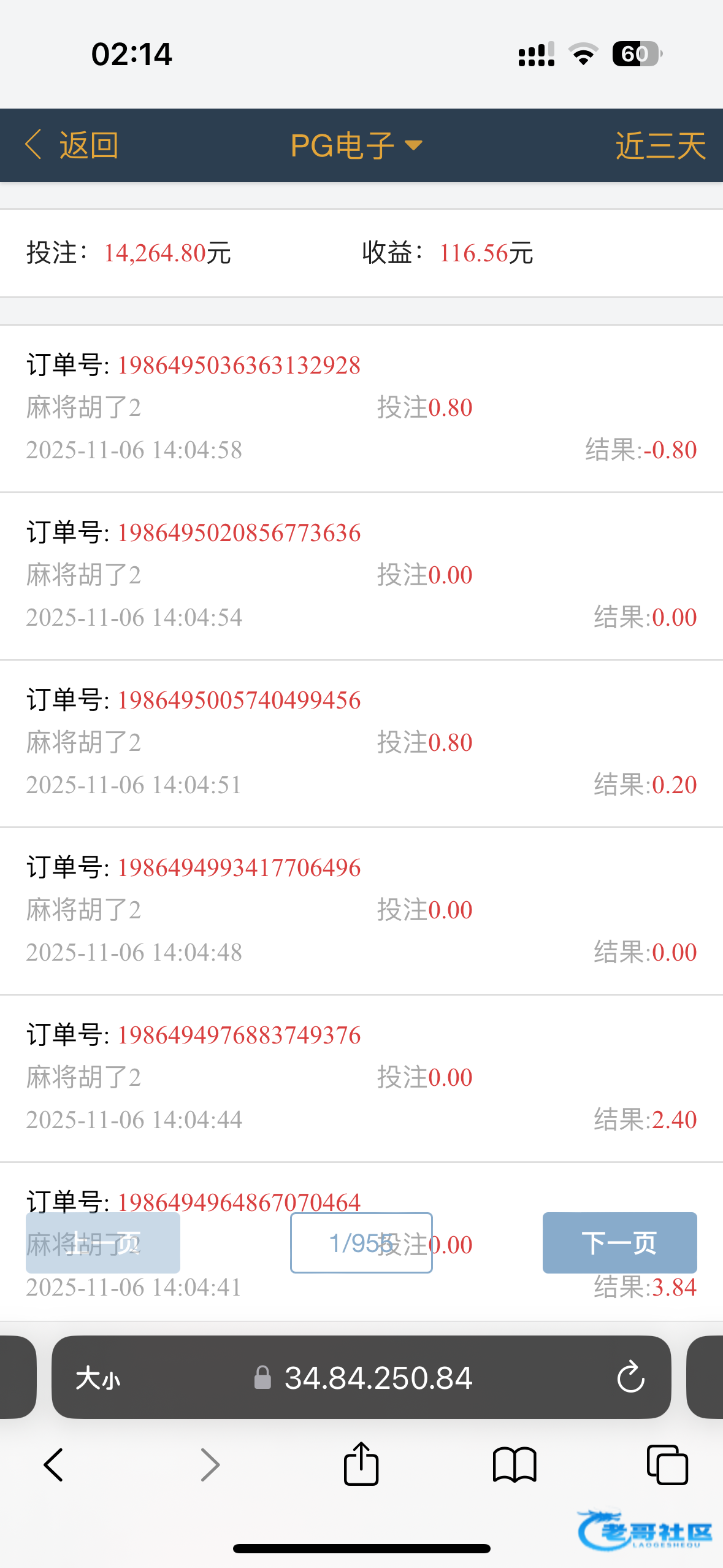Open the Safari share sheet
The image size is (723, 1568).
pos(361,1464)
